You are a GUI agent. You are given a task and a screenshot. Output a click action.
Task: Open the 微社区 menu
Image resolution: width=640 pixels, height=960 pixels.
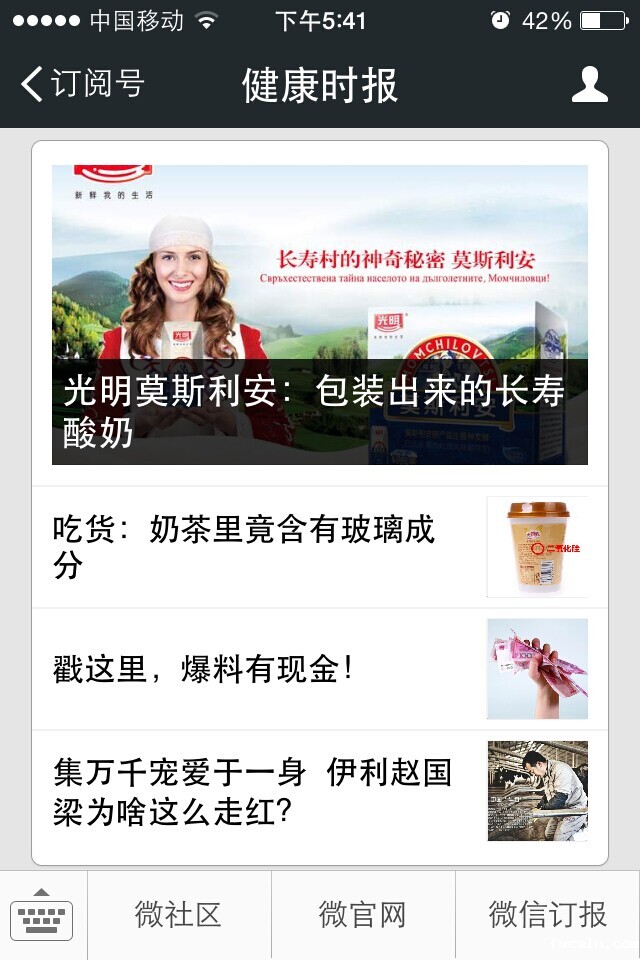tap(179, 914)
